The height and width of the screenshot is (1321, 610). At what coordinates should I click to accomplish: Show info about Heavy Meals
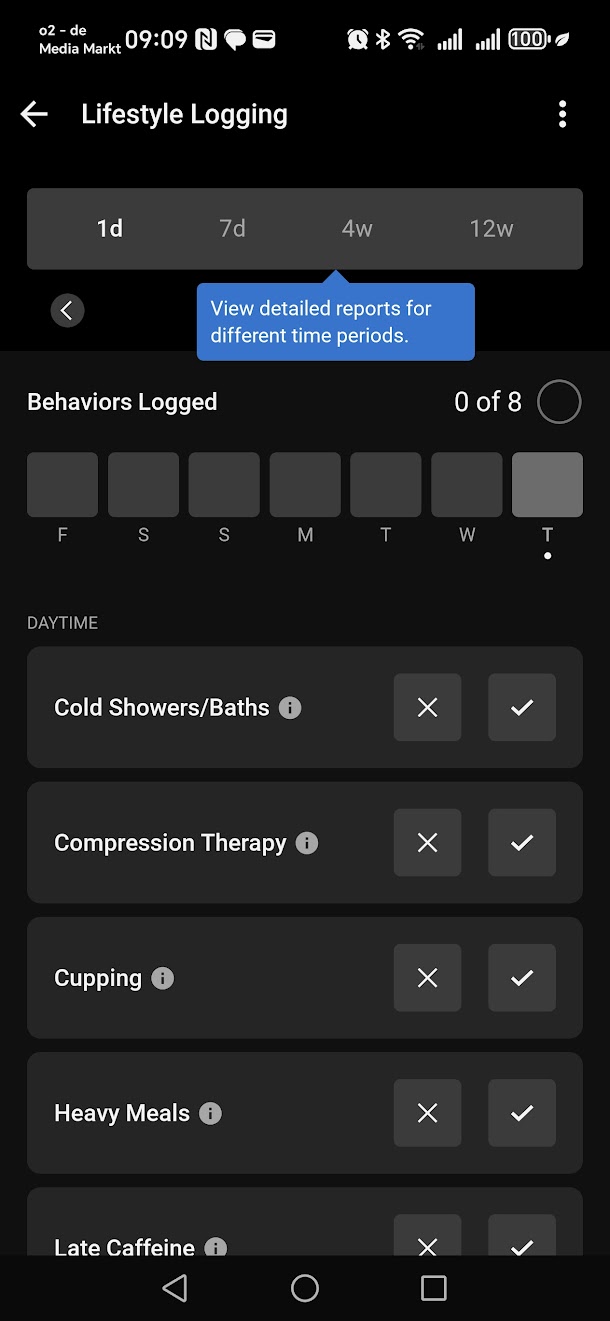210,1113
